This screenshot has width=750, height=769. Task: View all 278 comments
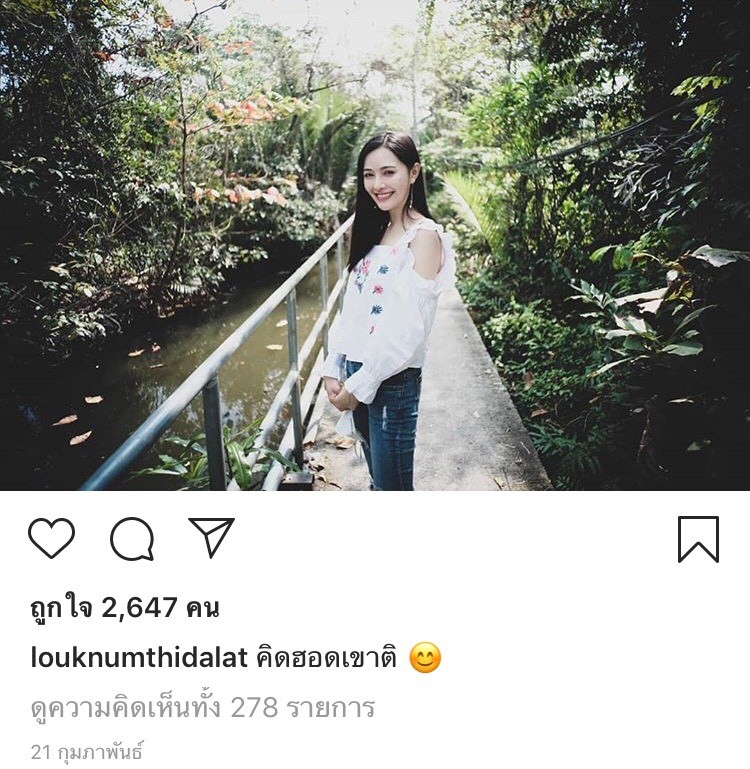coord(203,708)
